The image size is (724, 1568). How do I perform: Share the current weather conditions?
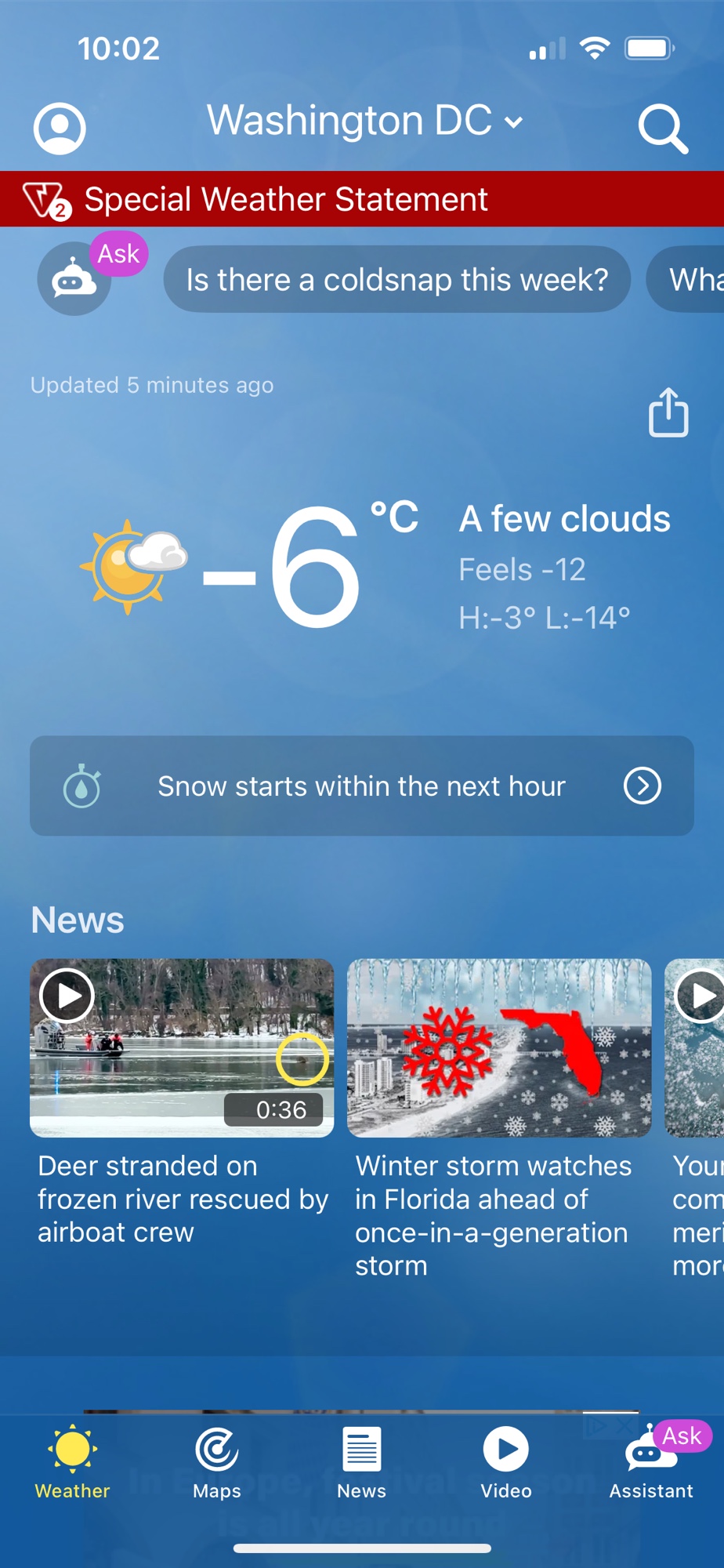[668, 412]
